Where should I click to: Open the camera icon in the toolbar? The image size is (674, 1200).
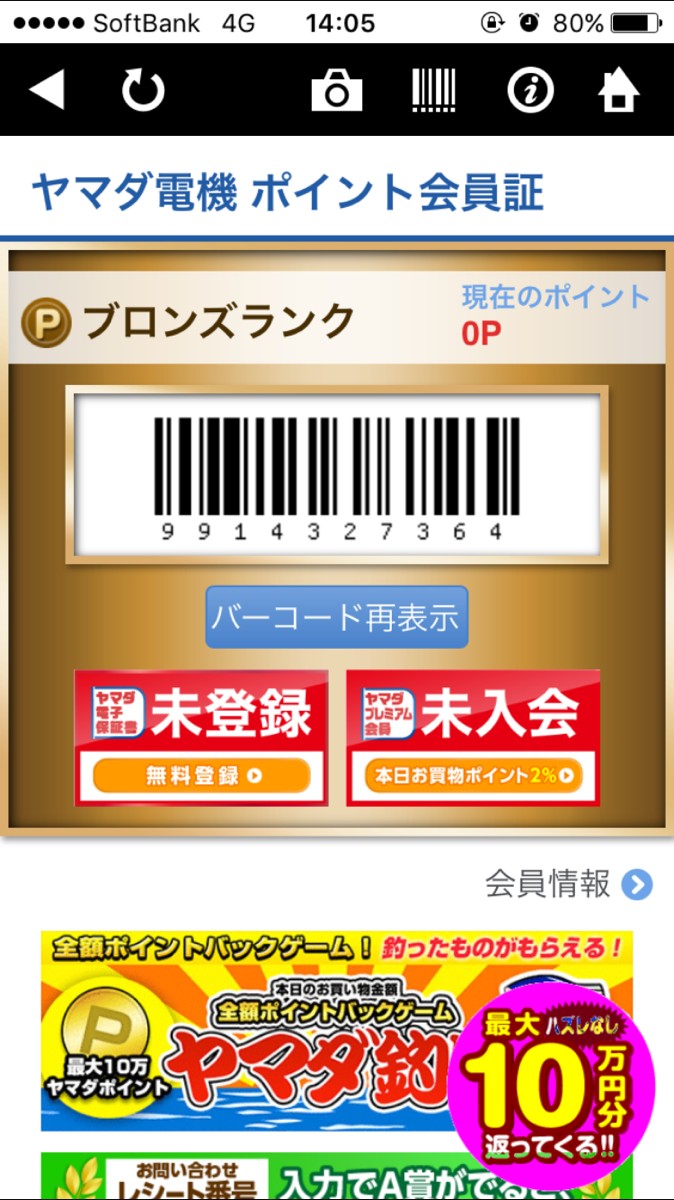[336, 91]
